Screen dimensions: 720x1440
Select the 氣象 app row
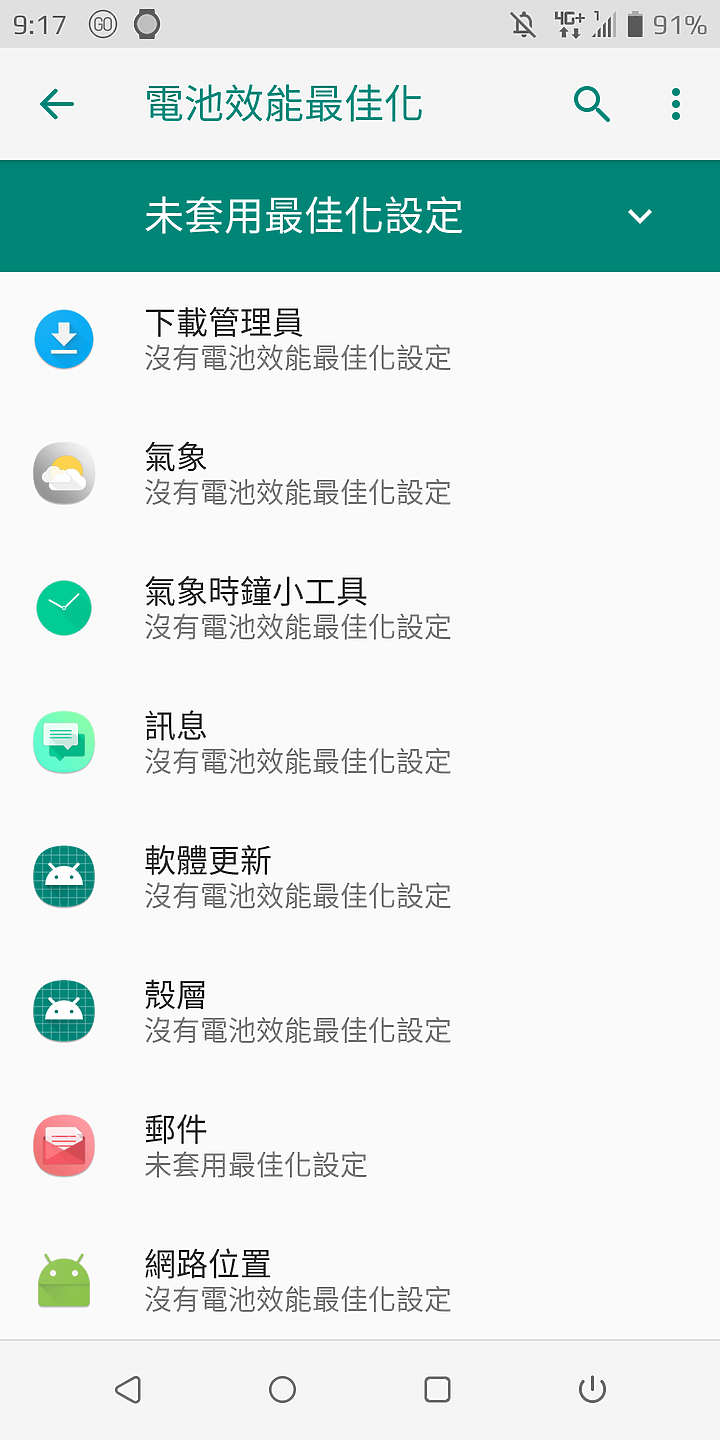tap(360, 474)
